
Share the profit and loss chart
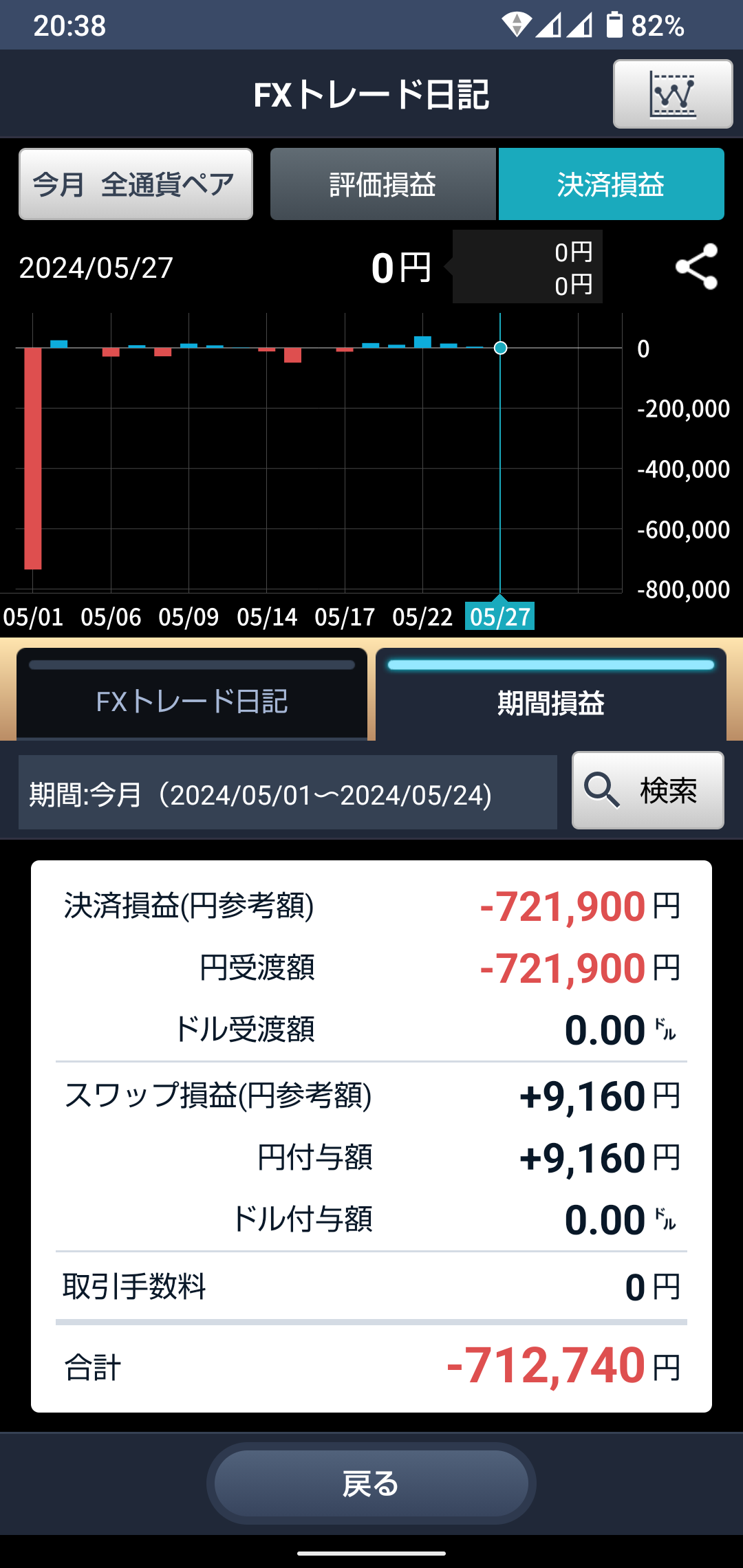click(696, 267)
